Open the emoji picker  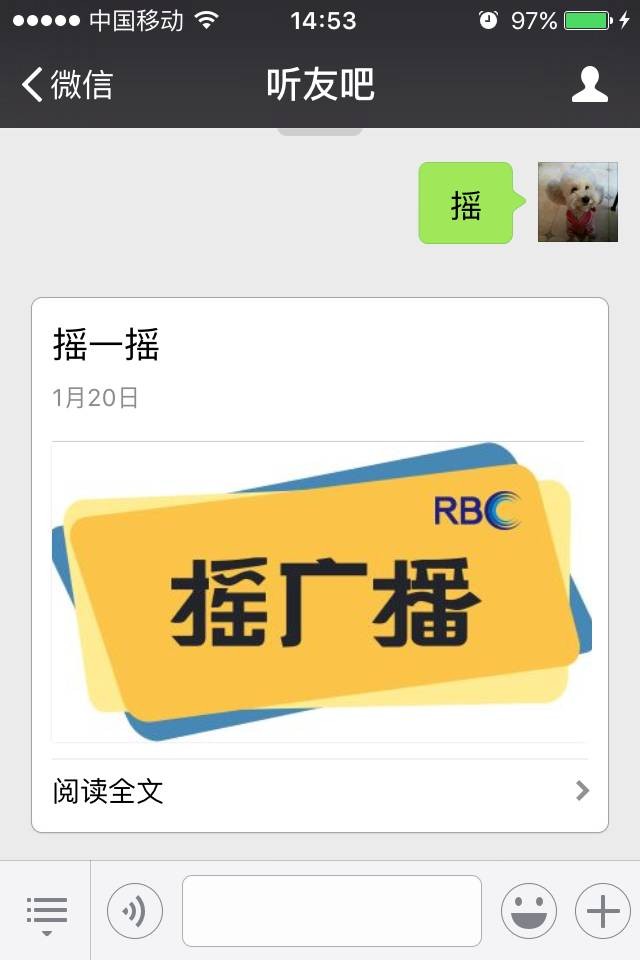pyautogui.click(x=529, y=911)
